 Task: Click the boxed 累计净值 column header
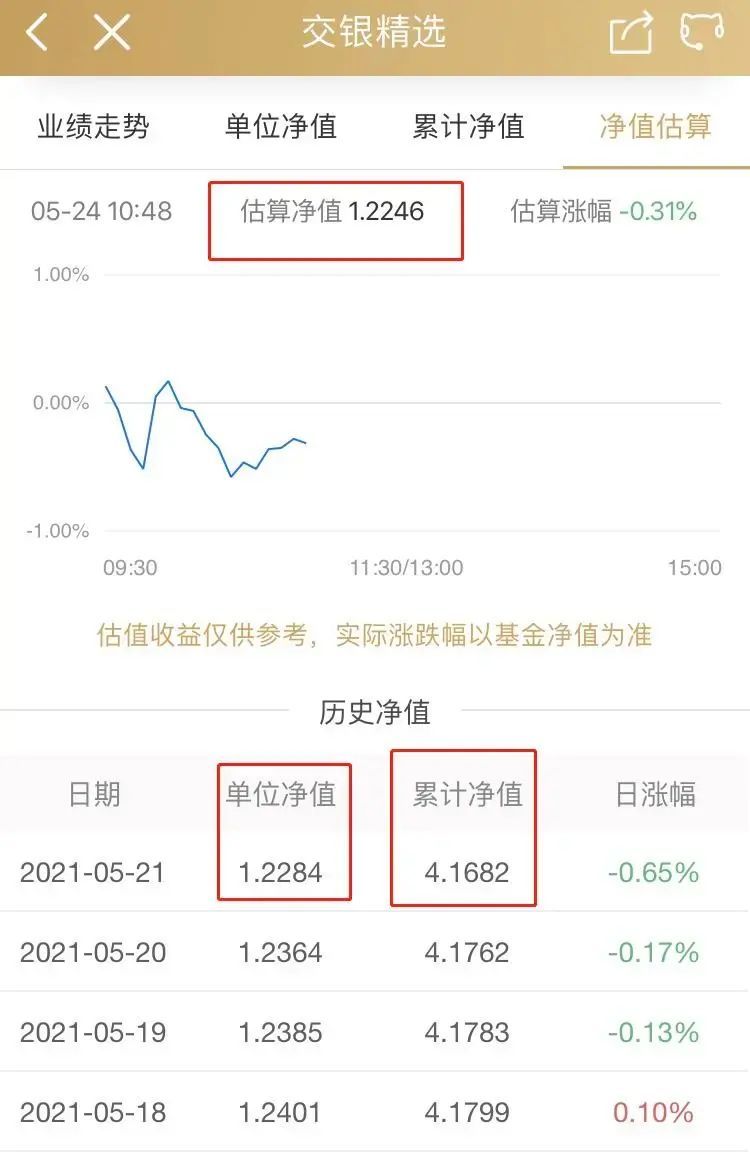coord(464,795)
